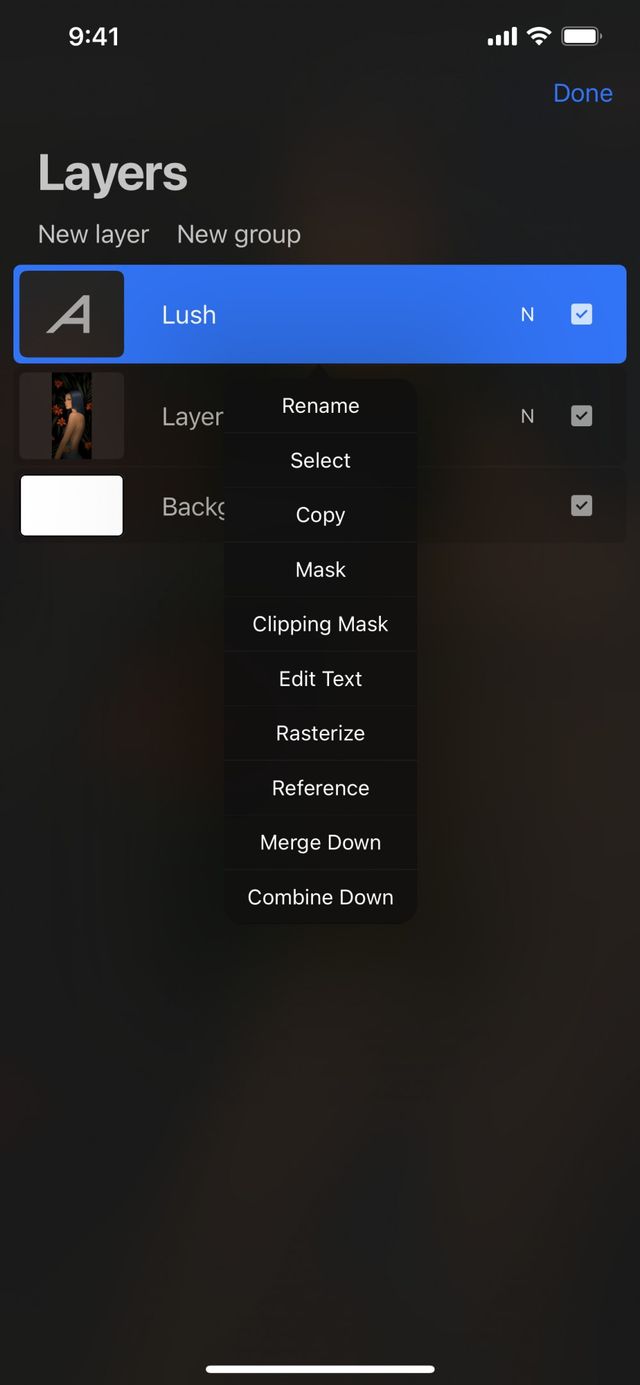Screen dimensions: 640x1385
Task: Choose Combine Down option
Action: [320, 897]
